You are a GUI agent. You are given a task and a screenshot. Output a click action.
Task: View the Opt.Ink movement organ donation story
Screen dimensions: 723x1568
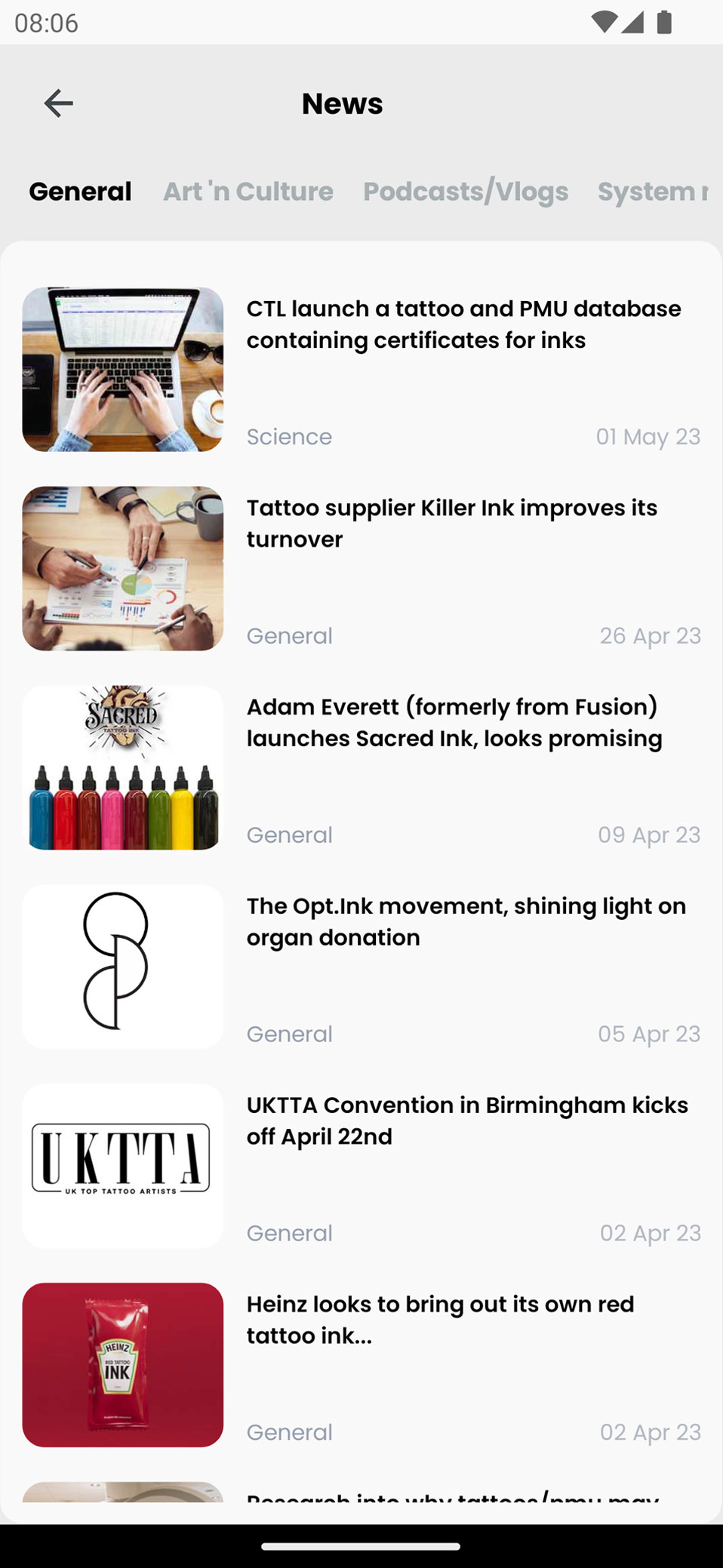click(466, 921)
